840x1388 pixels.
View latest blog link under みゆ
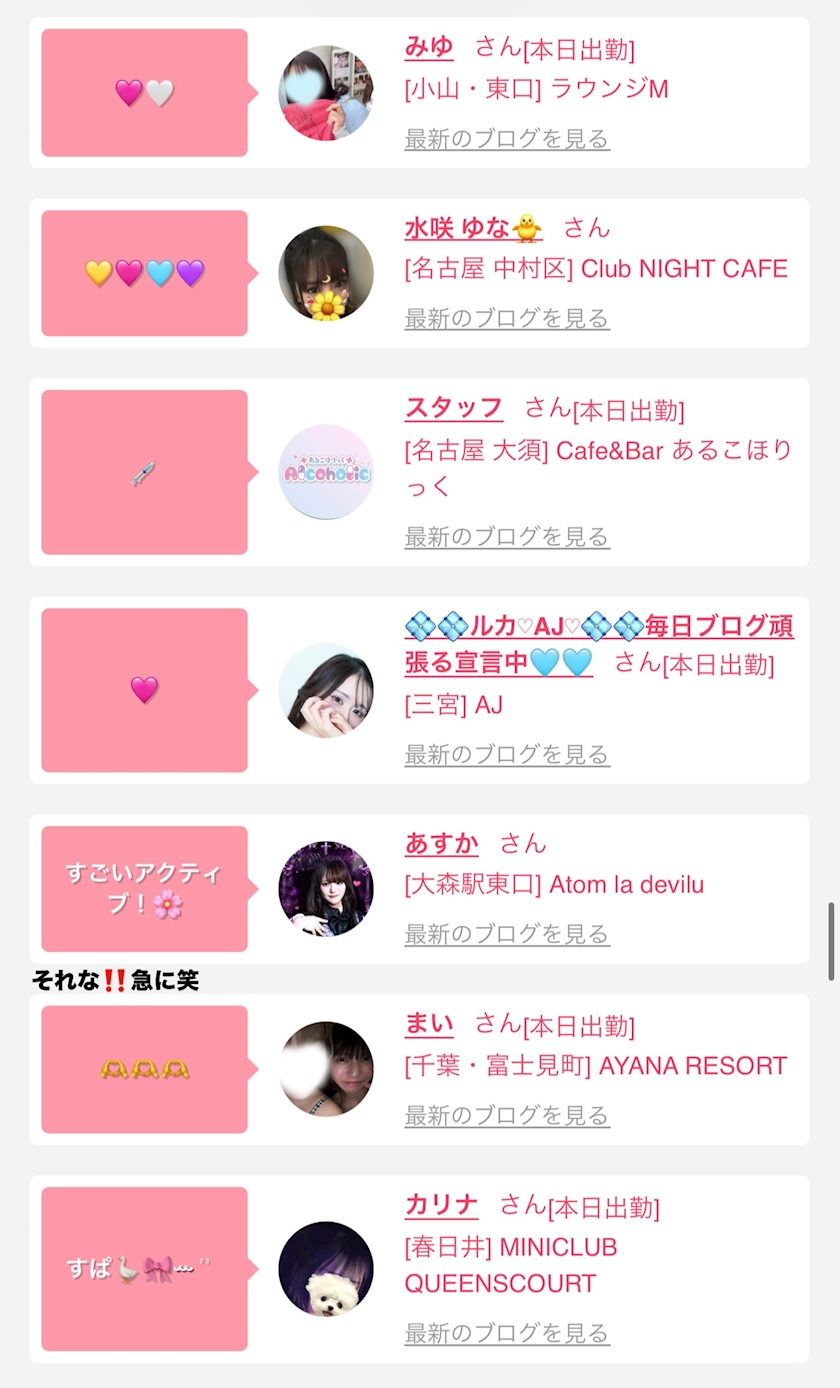click(507, 138)
